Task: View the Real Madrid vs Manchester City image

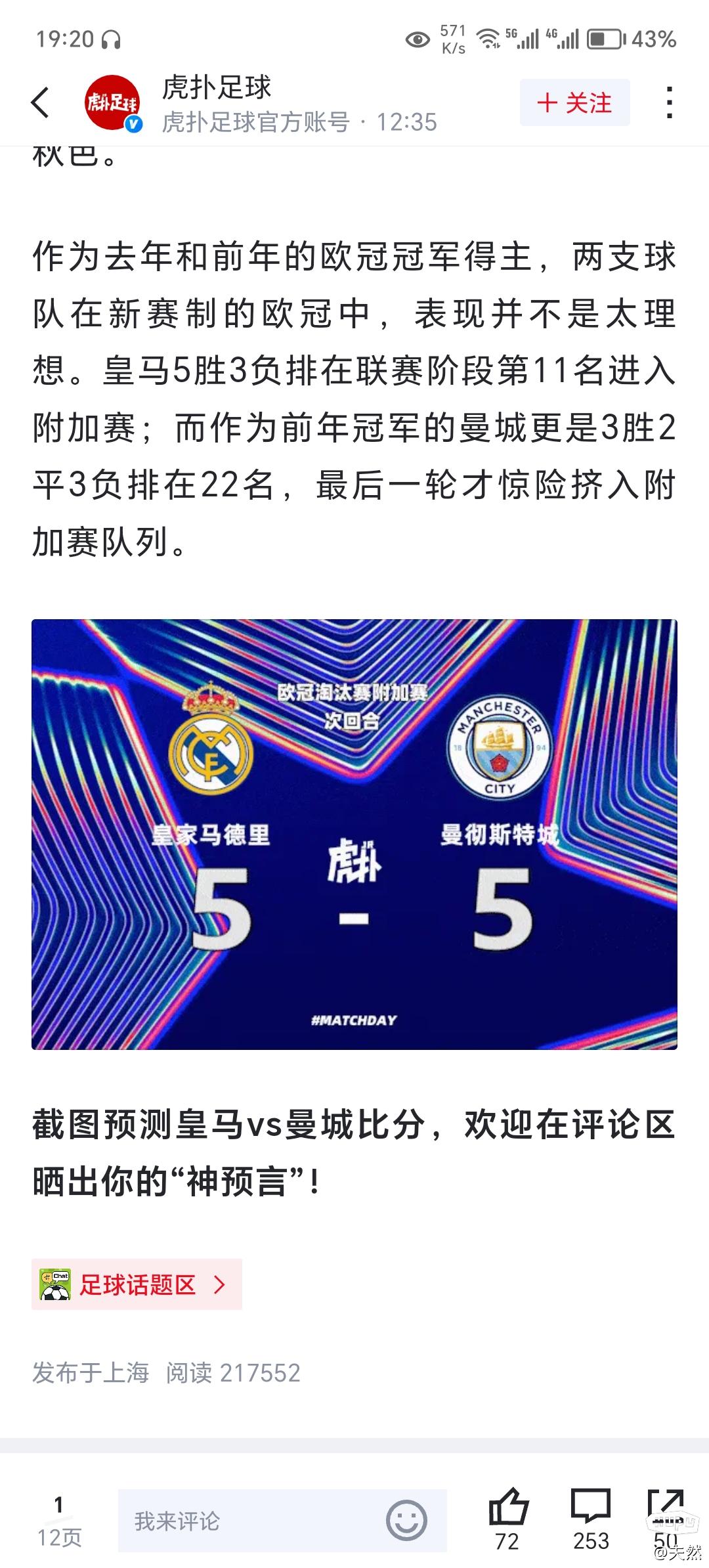Action: click(x=354, y=834)
